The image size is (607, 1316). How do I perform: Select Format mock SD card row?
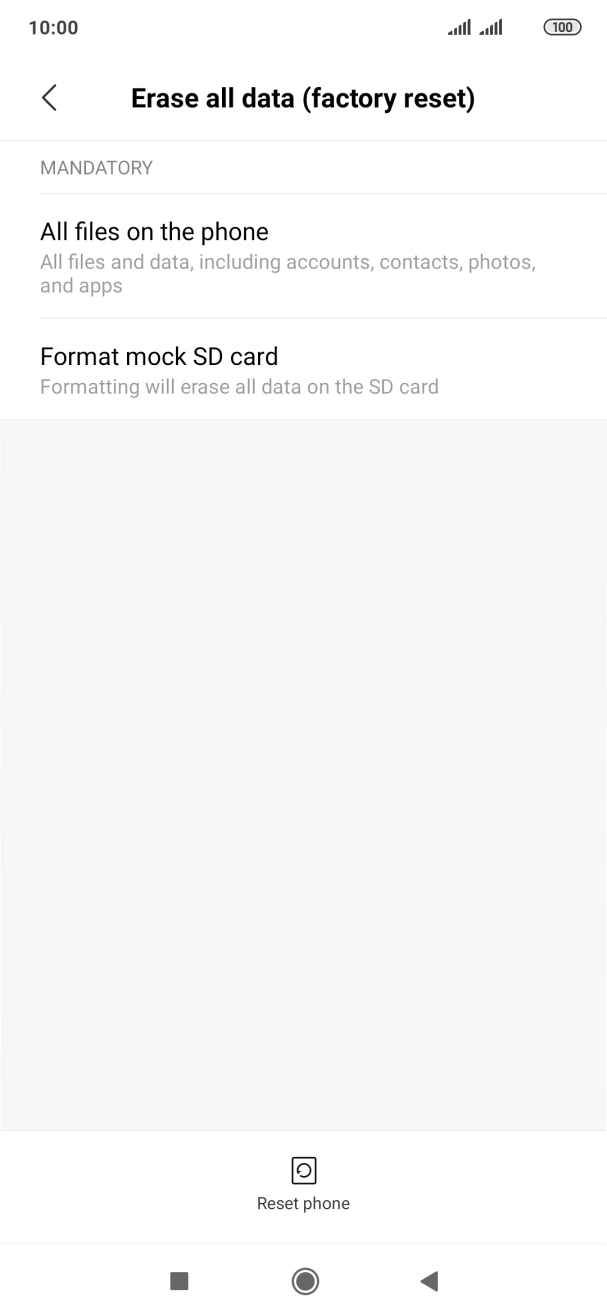point(303,369)
